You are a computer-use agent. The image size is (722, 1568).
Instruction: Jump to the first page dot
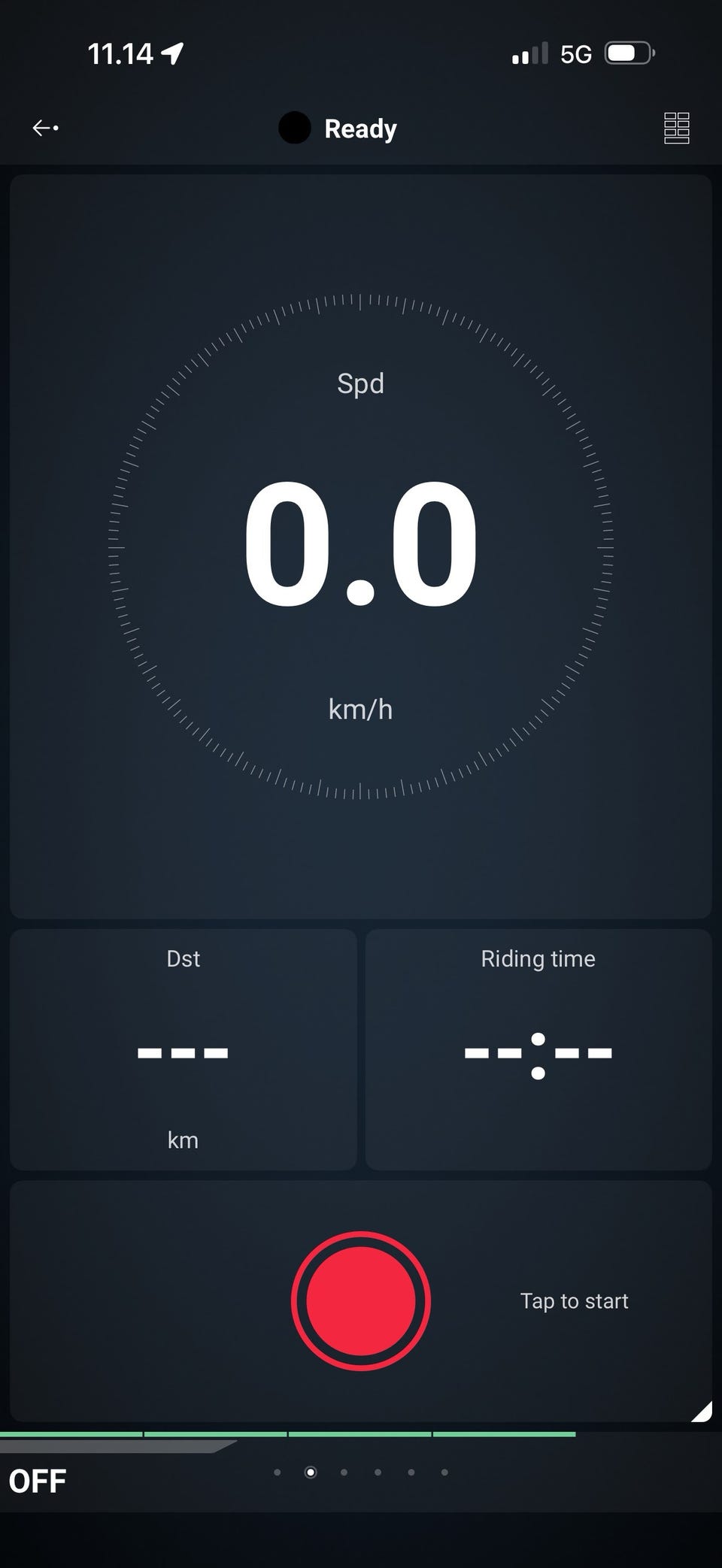click(278, 1473)
